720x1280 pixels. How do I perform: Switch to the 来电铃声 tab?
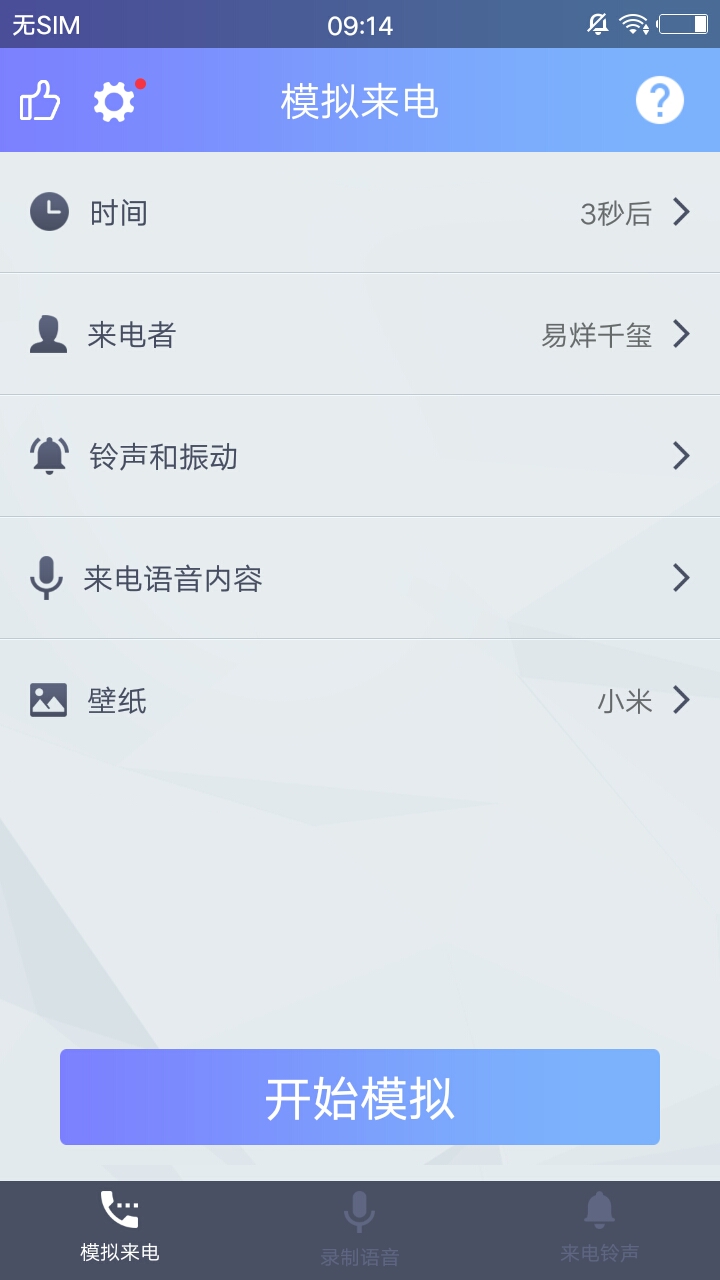tap(599, 1228)
